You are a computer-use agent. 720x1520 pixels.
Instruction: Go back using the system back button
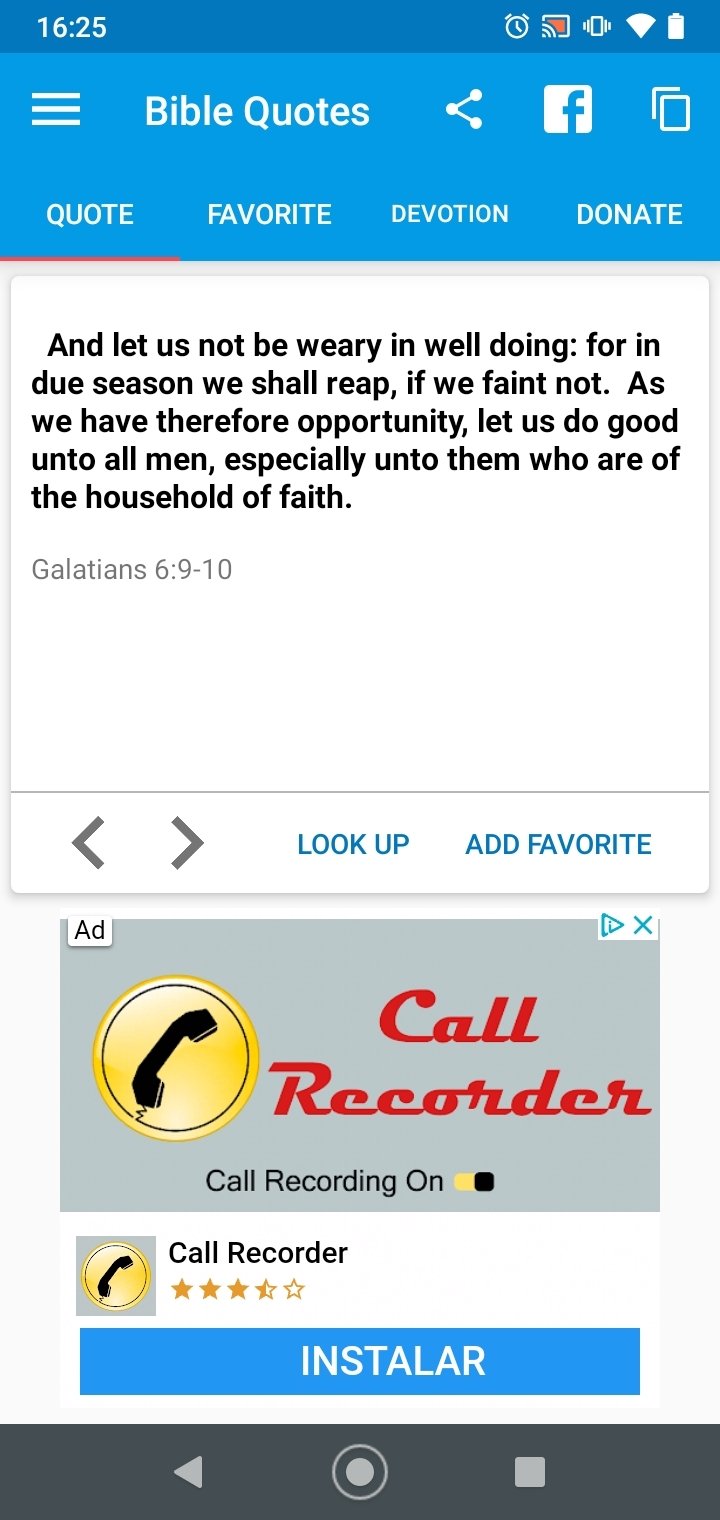188,1471
